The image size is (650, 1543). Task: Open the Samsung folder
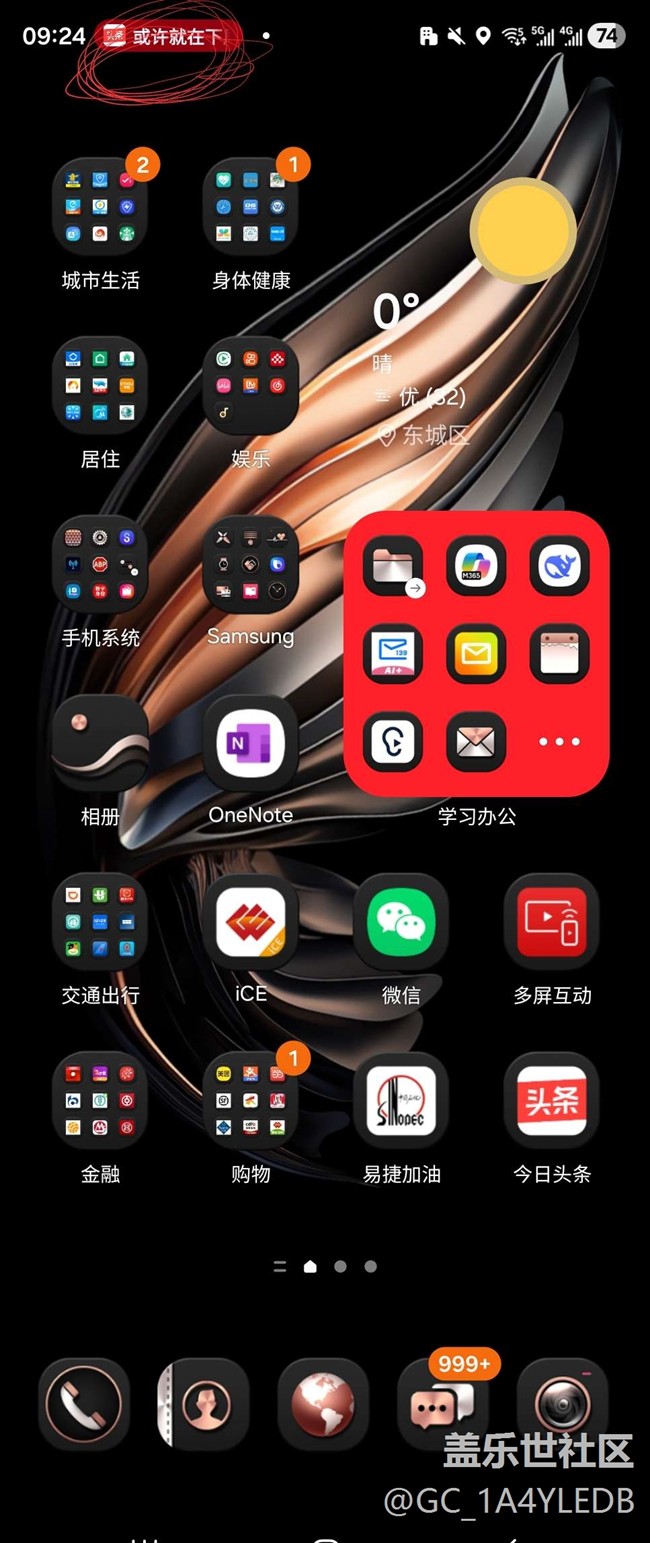point(251,564)
